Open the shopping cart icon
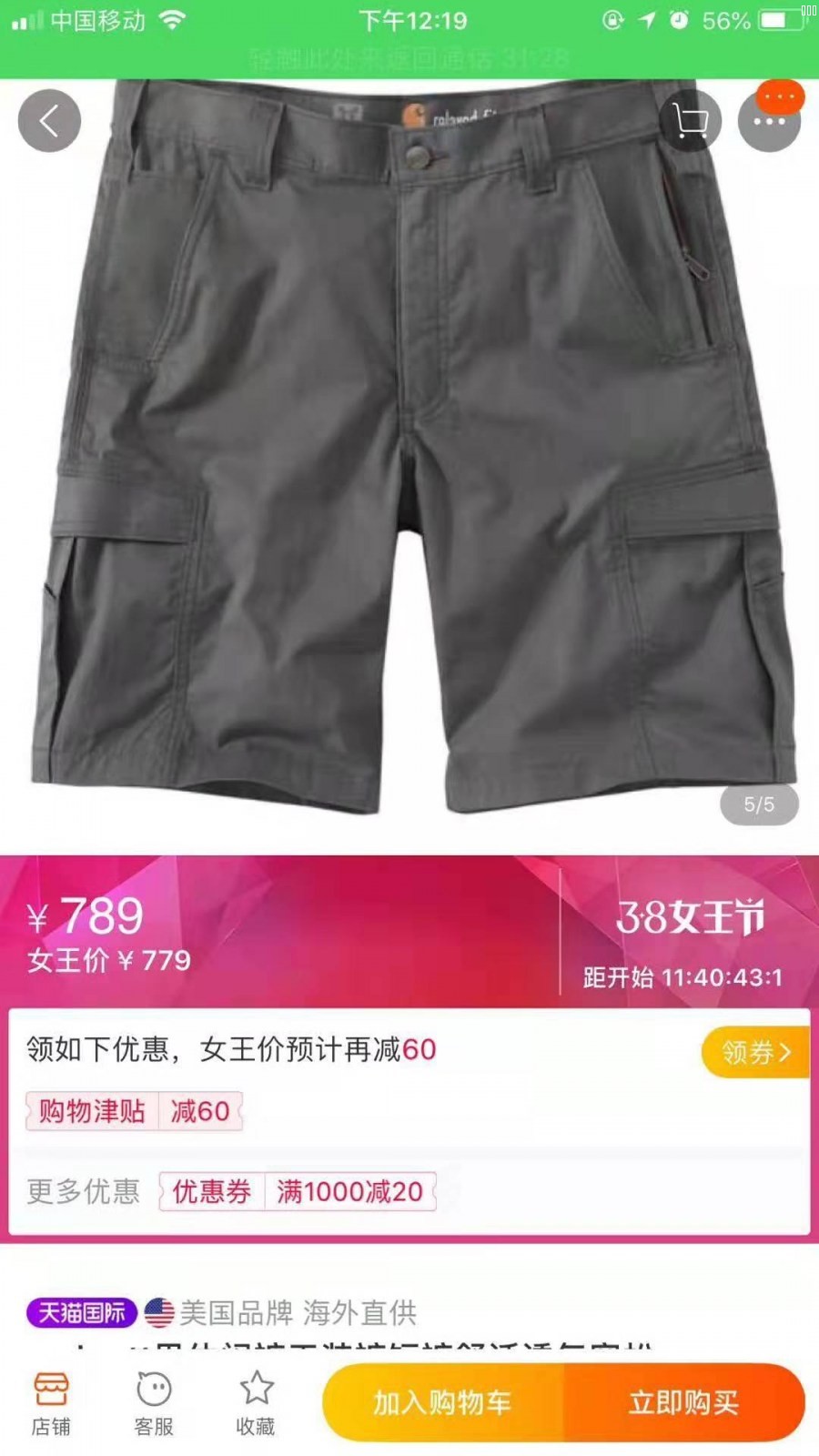The image size is (819, 1456). pyautogui.click(x=691, y=119)
